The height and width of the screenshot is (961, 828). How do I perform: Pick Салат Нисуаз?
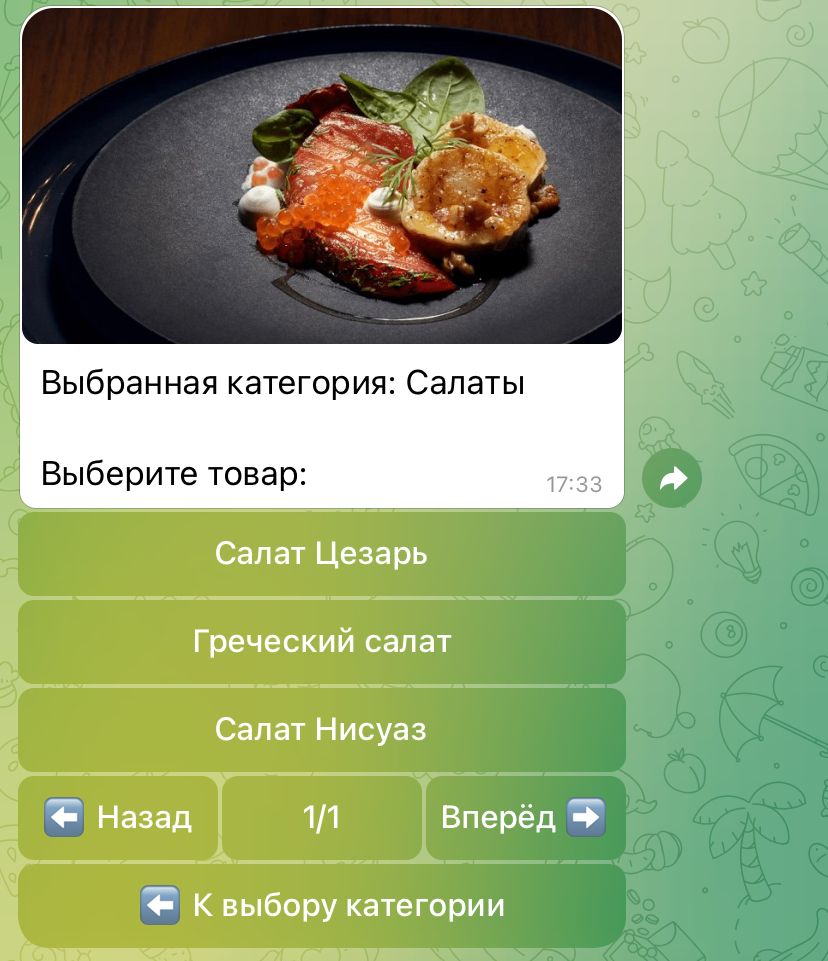[322, 730]
